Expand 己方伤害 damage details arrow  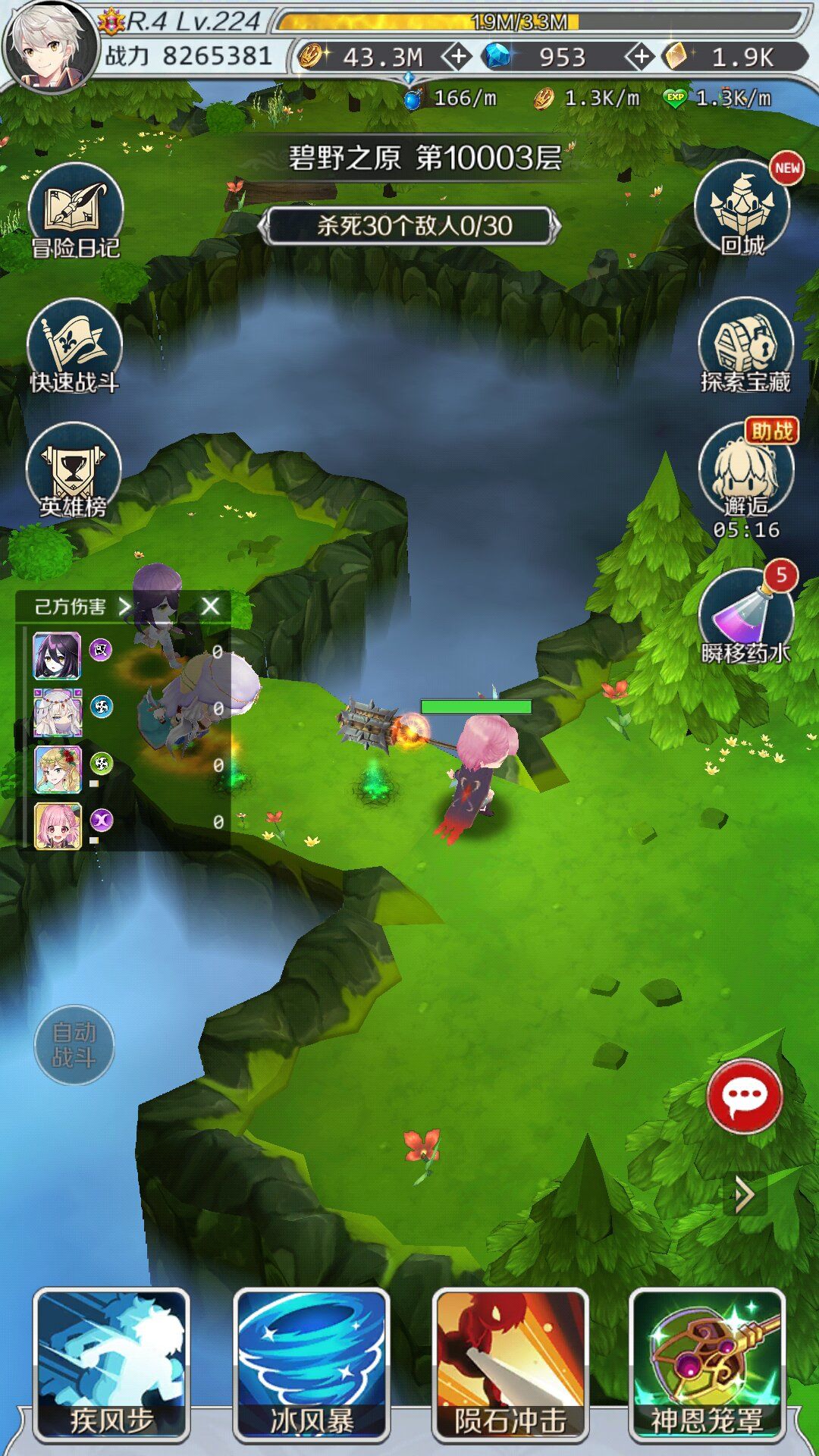pos(124,606)
